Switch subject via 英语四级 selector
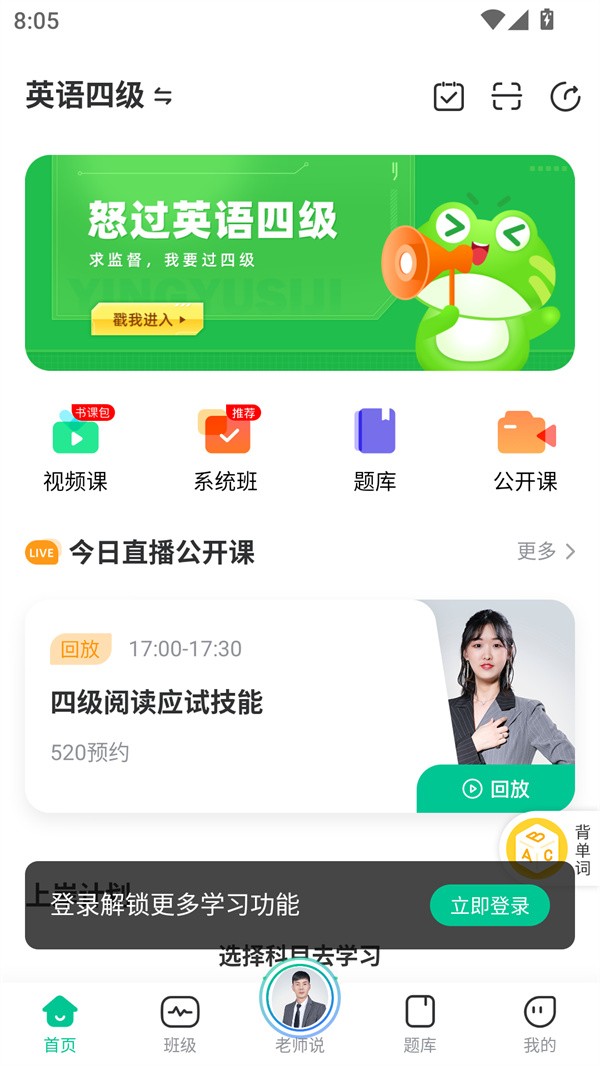 tap(98, 96)
